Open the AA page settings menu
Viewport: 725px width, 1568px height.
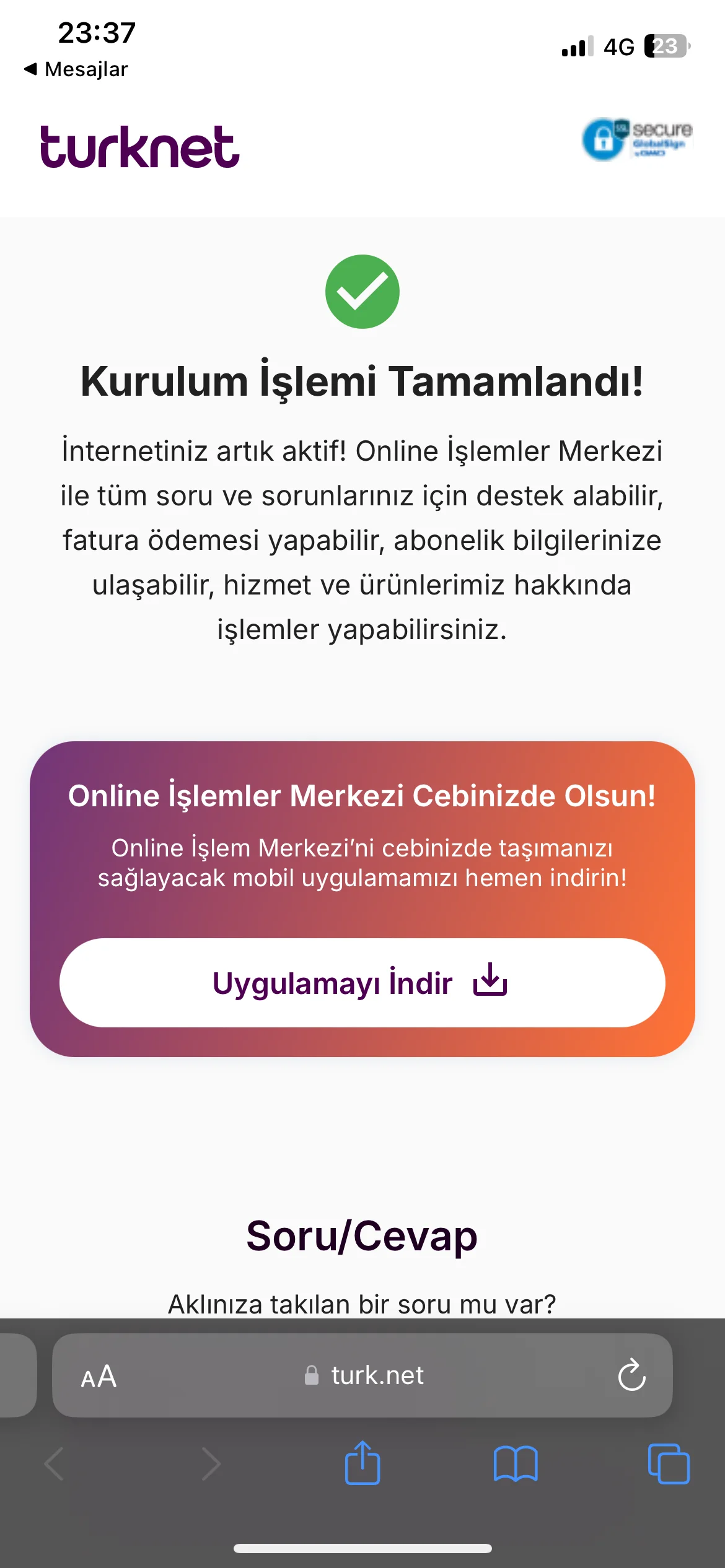[x=99, y=1376]
